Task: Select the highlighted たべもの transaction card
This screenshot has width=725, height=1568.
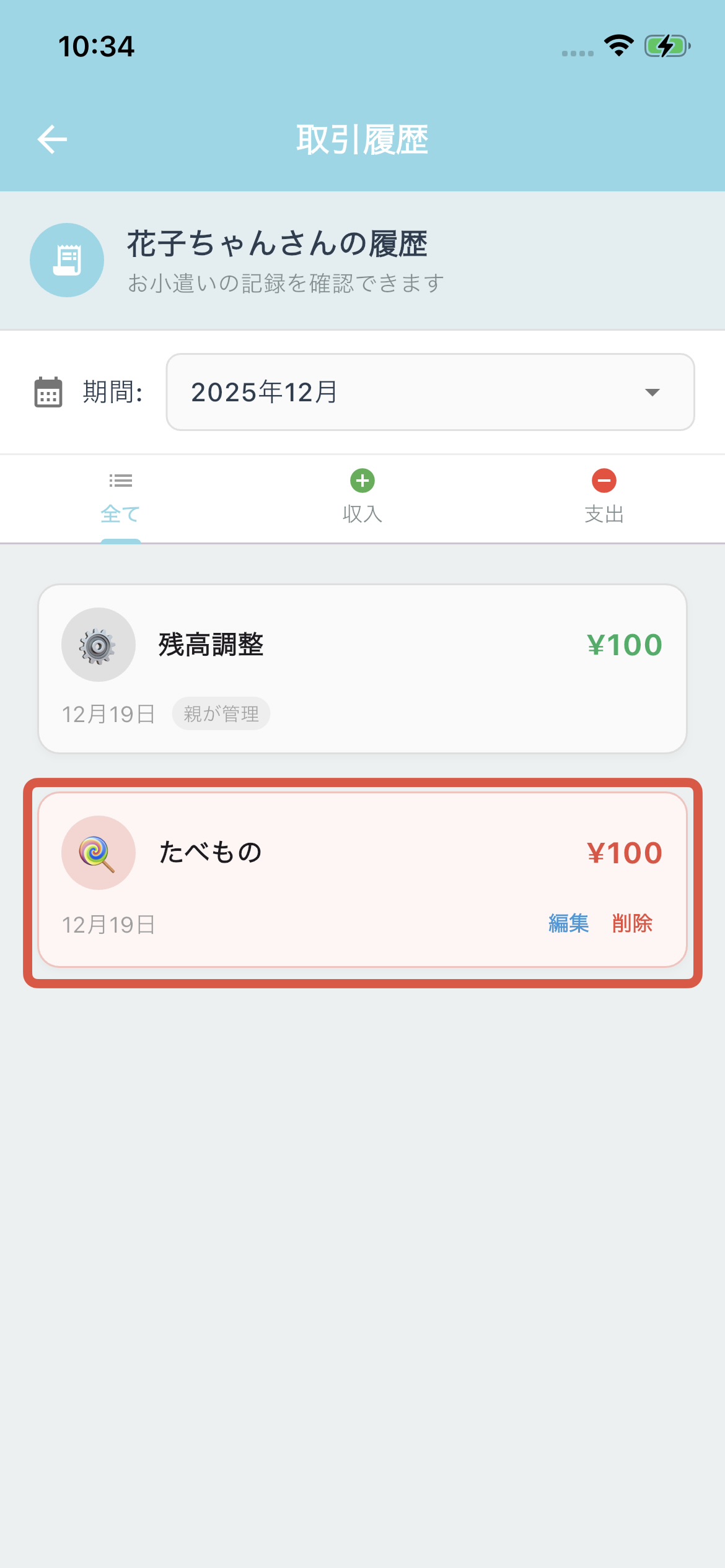Action: [x=362, y=879]
